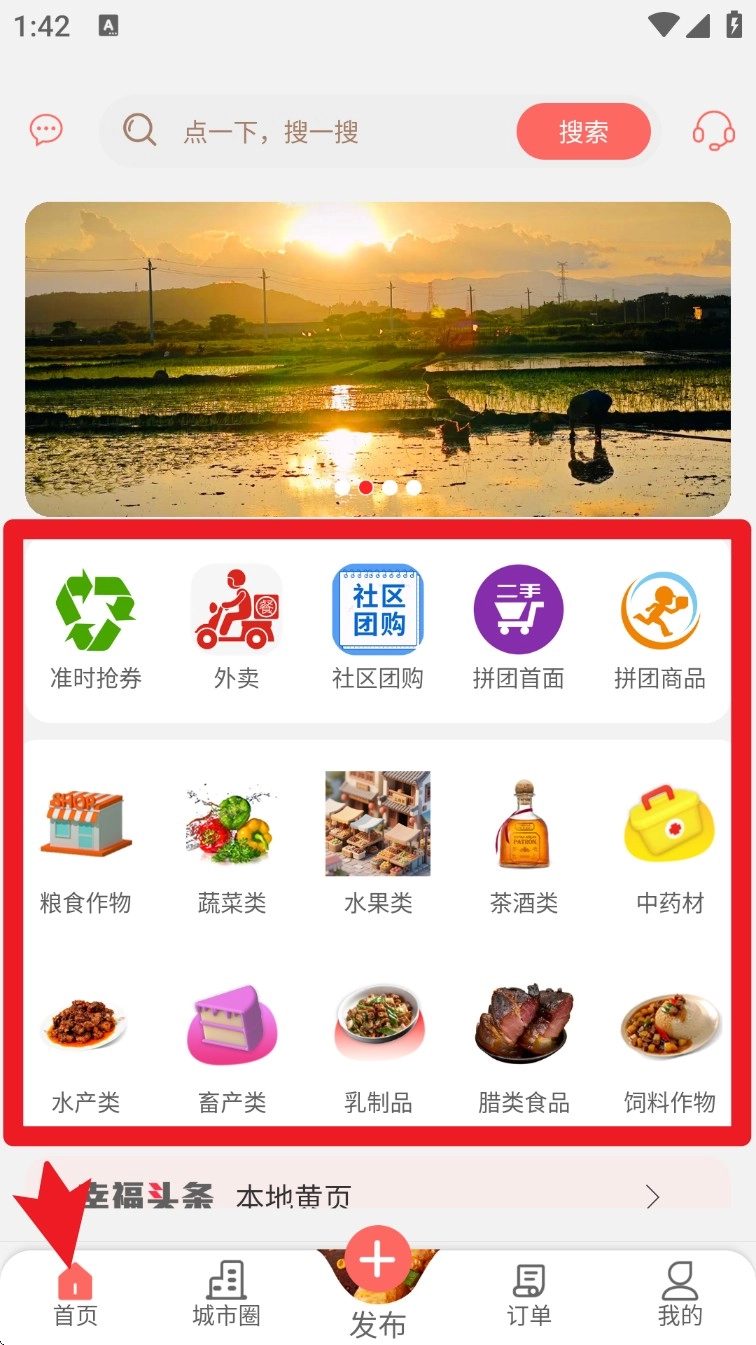Open 拼团首面 shortcut

point(518,626)
